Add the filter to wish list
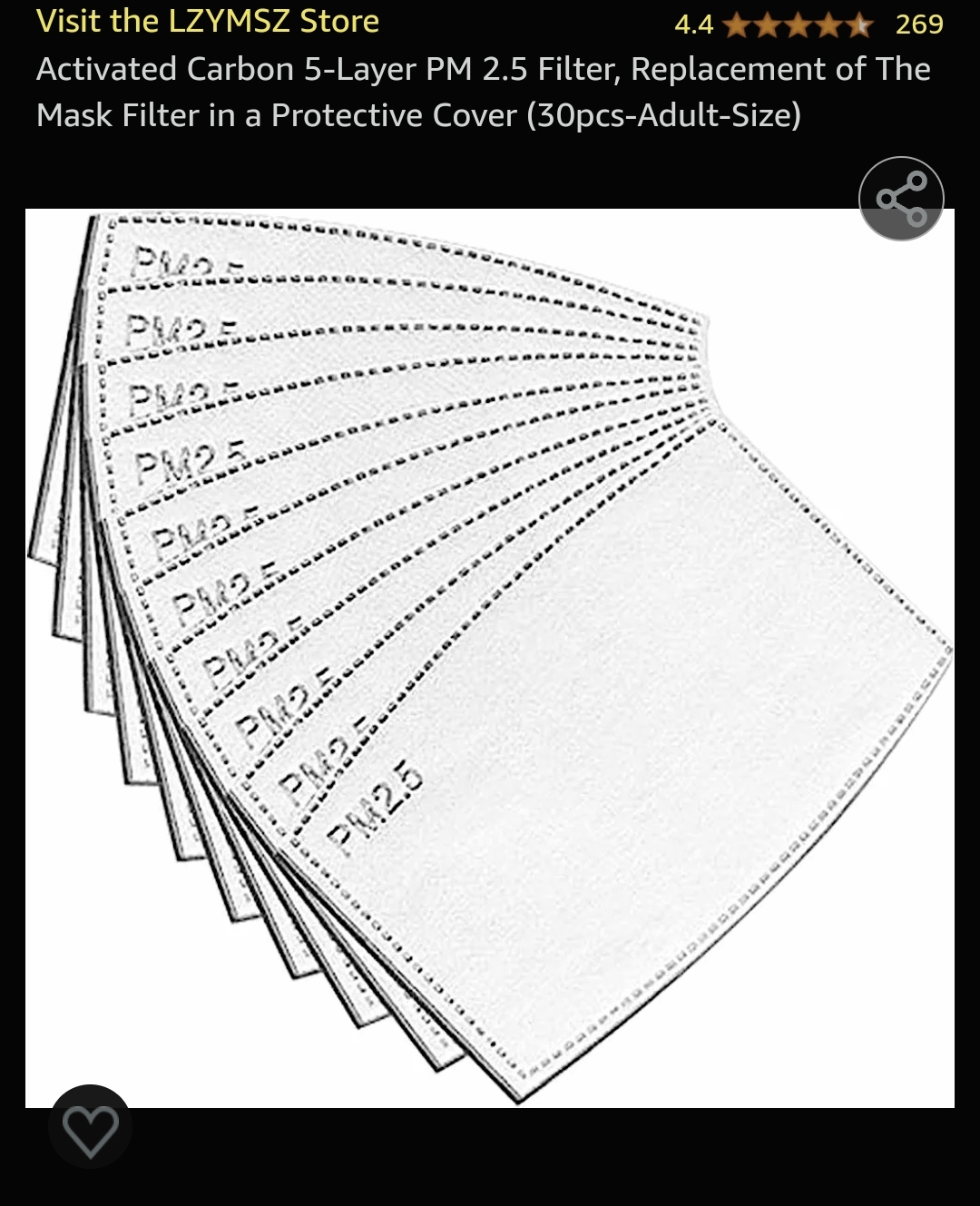Viewport: 980px width, 1206px height. click(x=90, y=1128)
